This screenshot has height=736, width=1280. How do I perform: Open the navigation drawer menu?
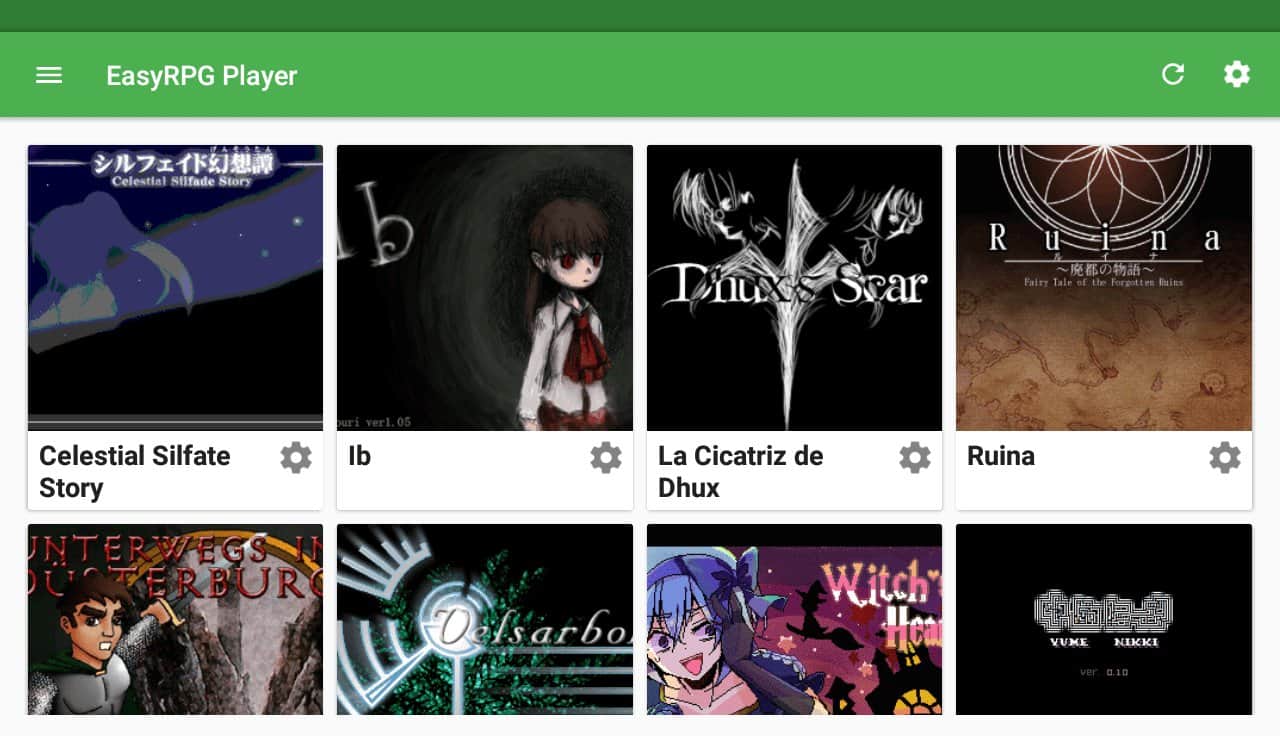49,75
